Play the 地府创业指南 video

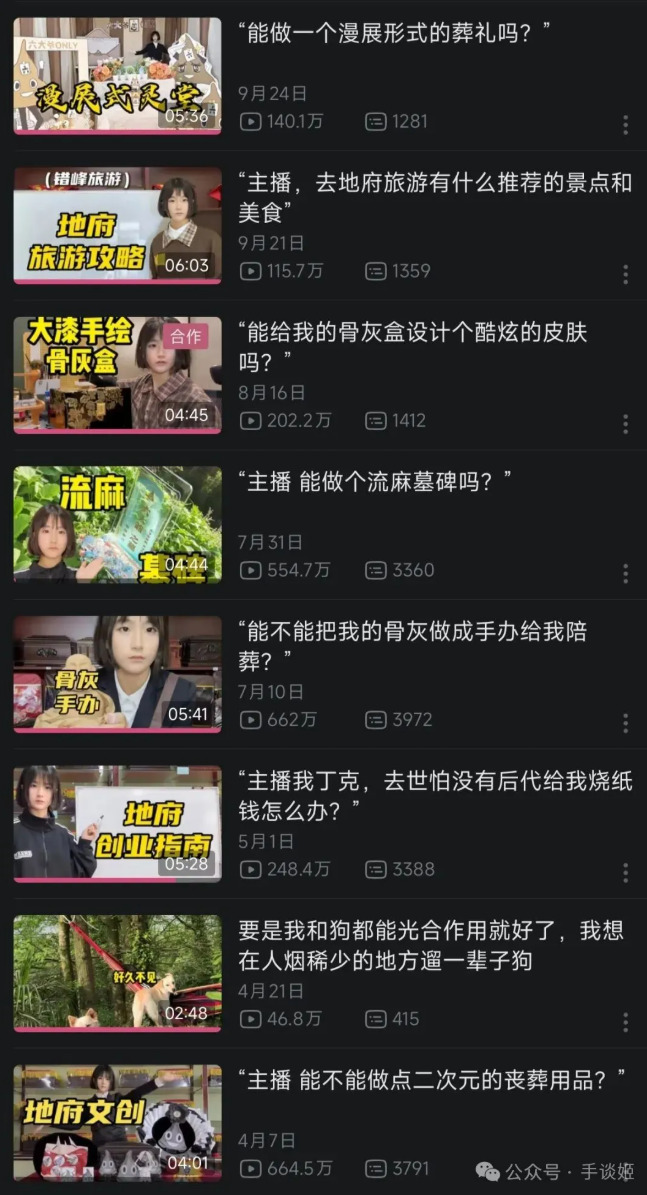pos(117,823)
